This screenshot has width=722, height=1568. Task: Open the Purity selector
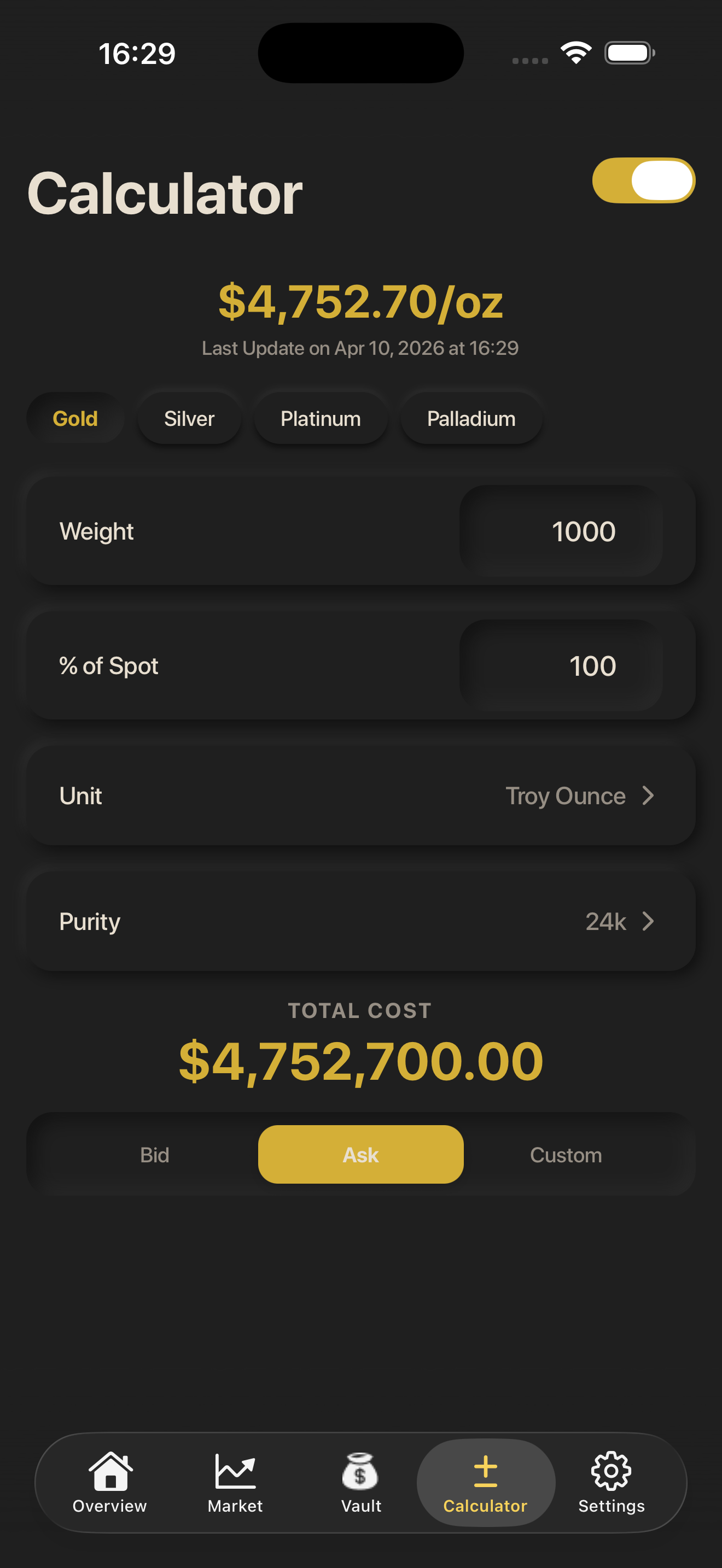(x=360, y=921)
